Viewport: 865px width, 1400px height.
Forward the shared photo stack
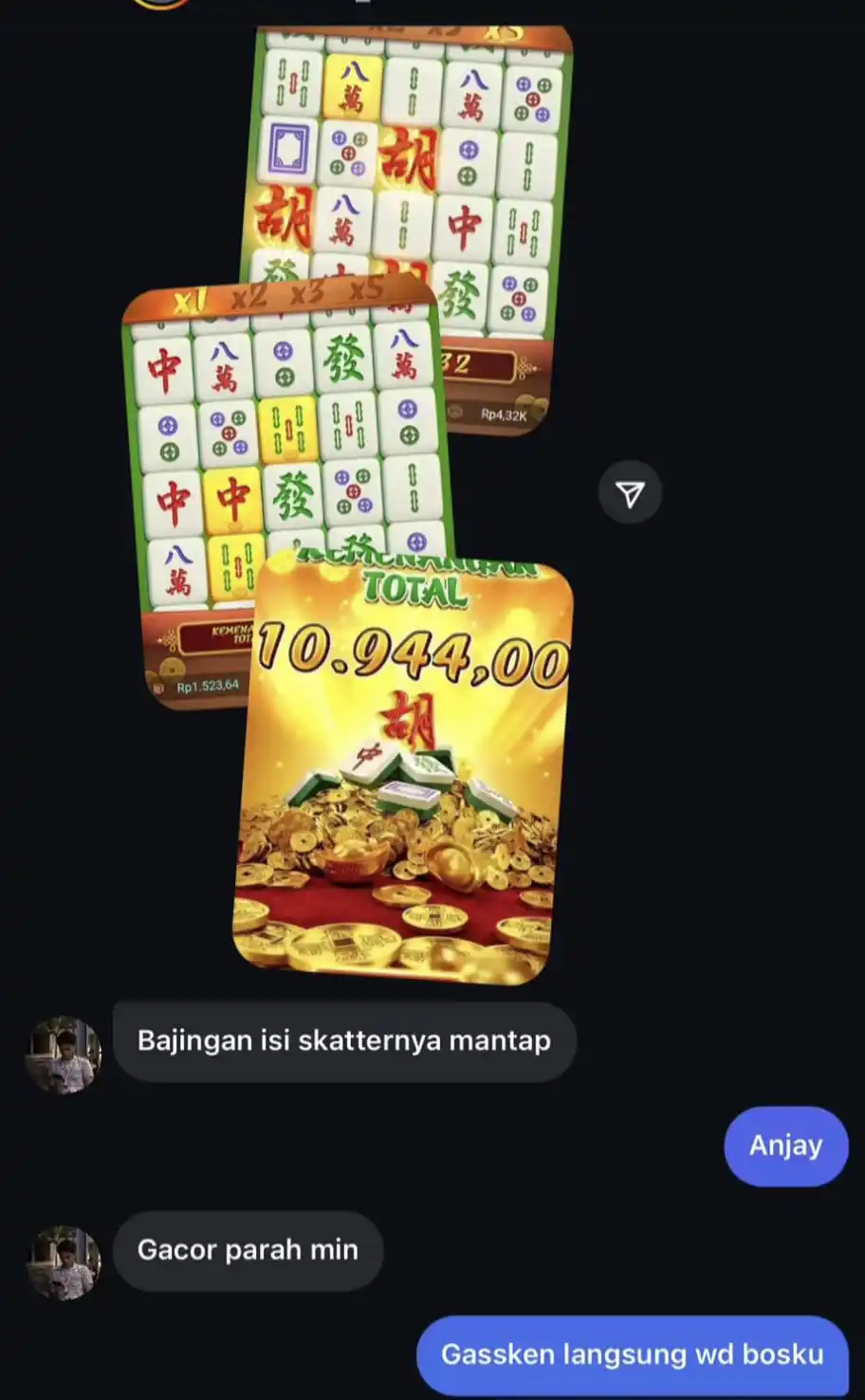[x=630, y=492]
